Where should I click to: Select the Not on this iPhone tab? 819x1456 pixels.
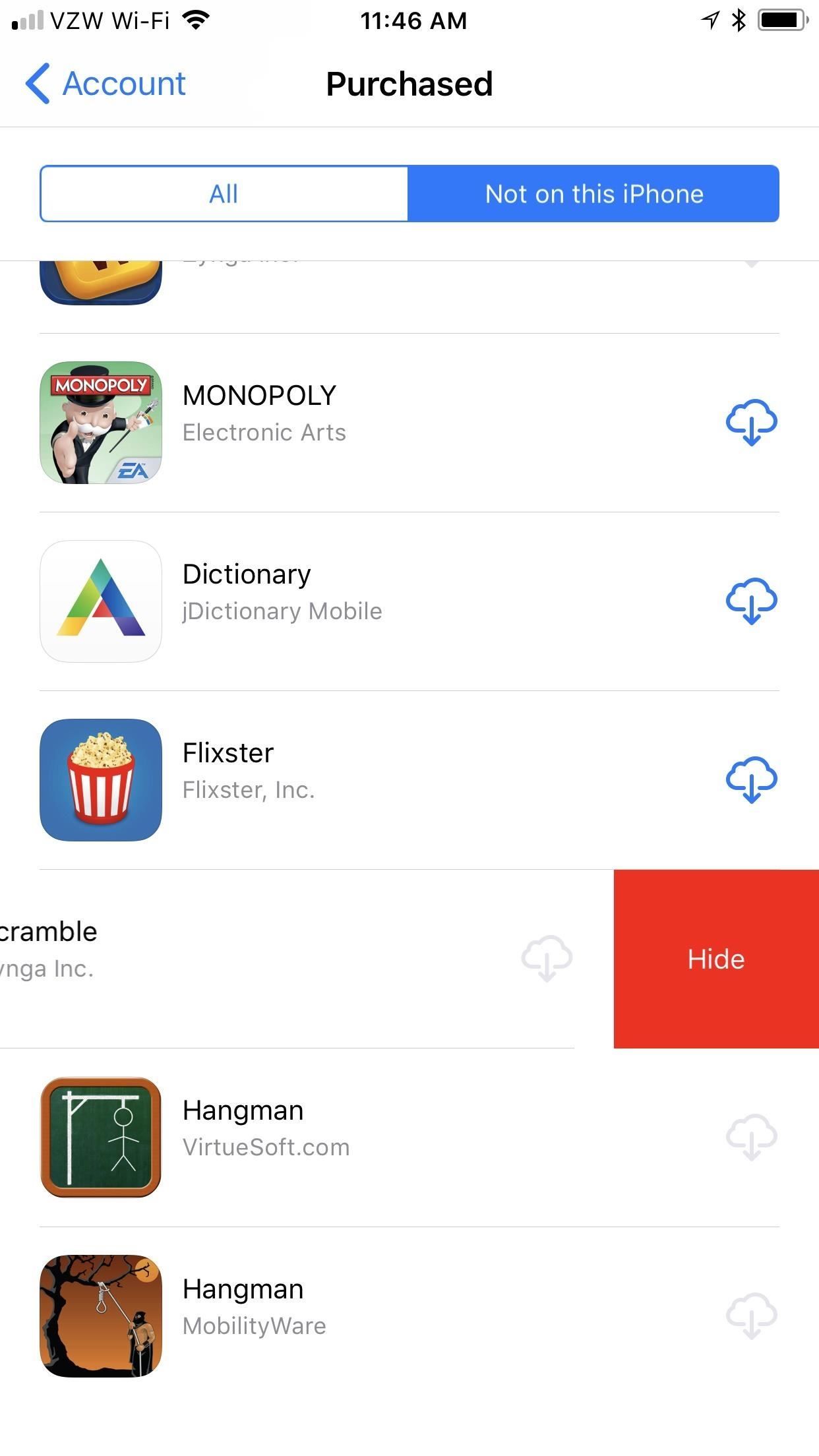pyautogui.click(x=593, y=193)
